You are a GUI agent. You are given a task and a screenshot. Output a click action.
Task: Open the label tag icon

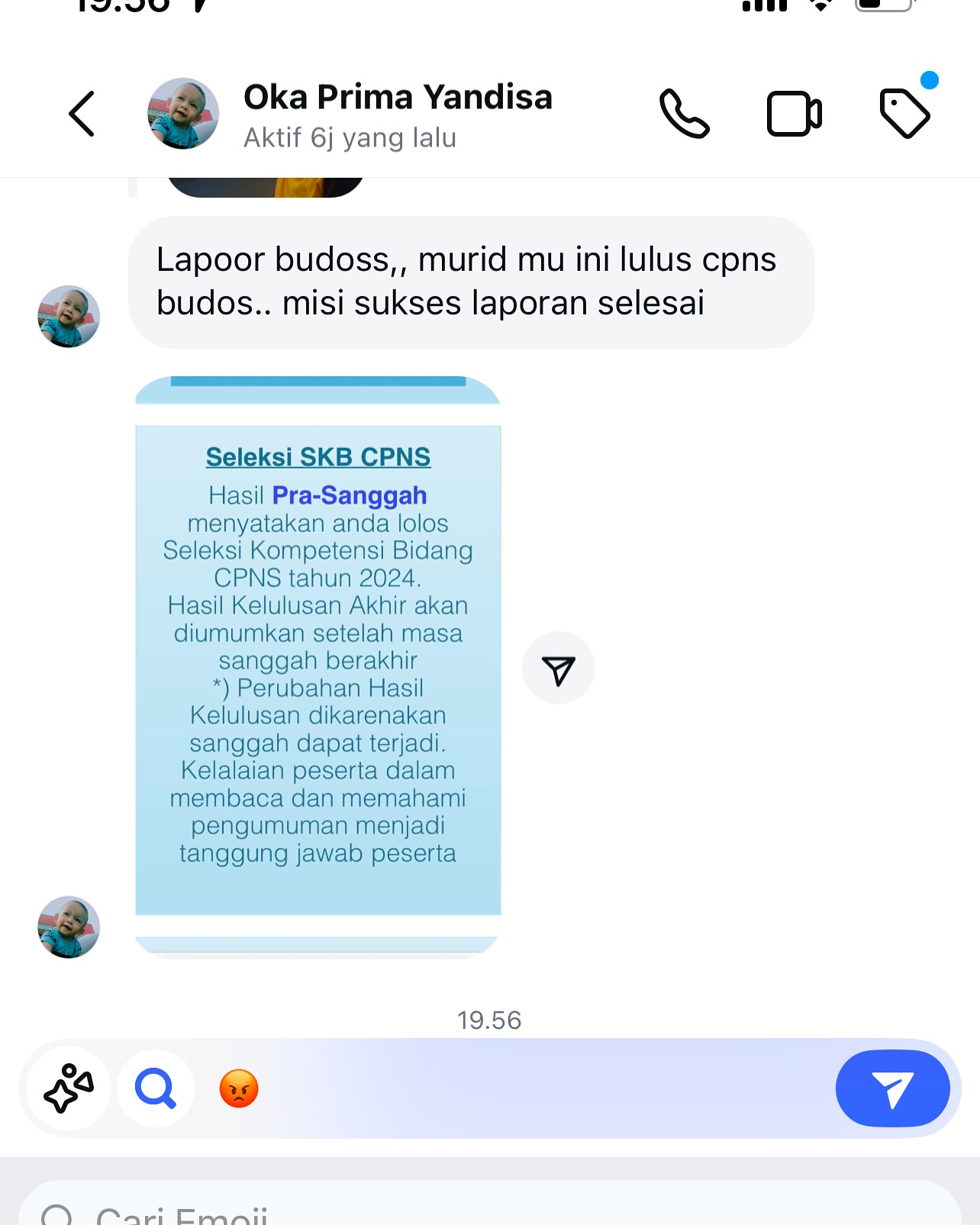[904, 114]
